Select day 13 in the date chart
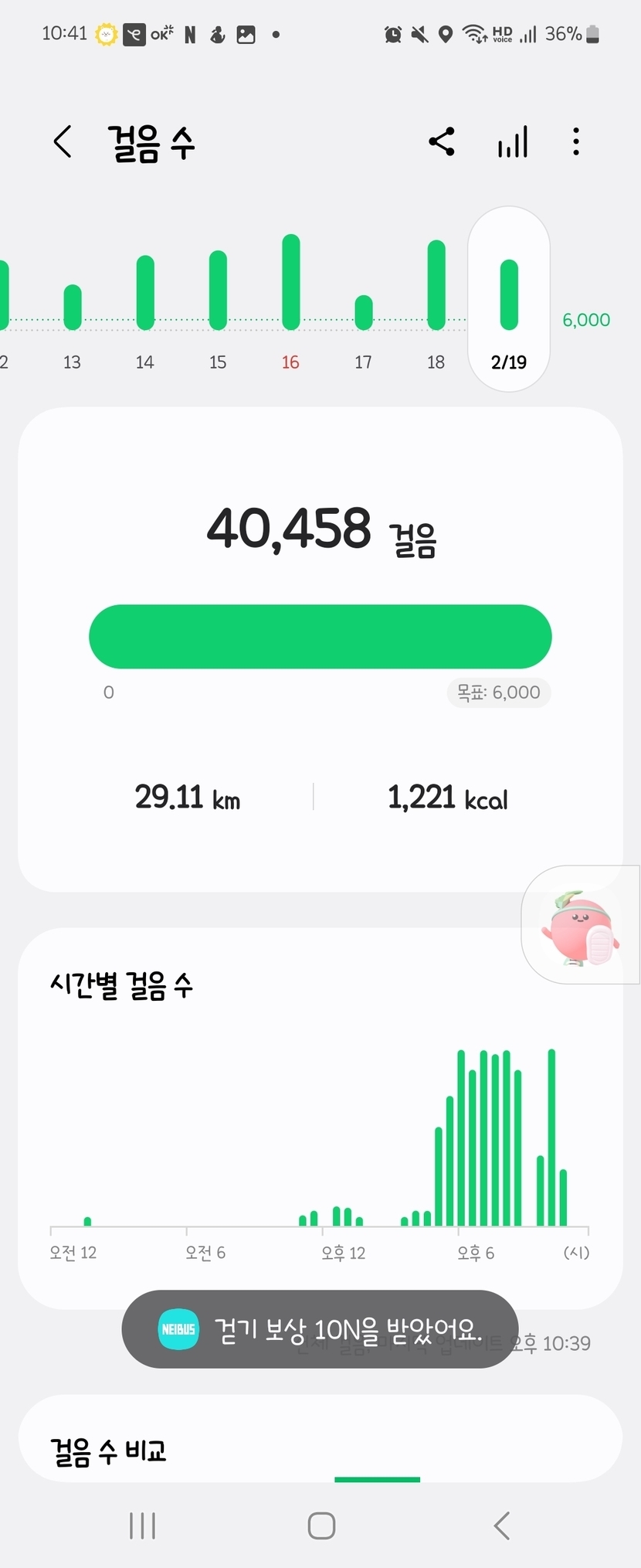Image resolution: width=641 pixels, height=1568 pixels. pos(72,309)
